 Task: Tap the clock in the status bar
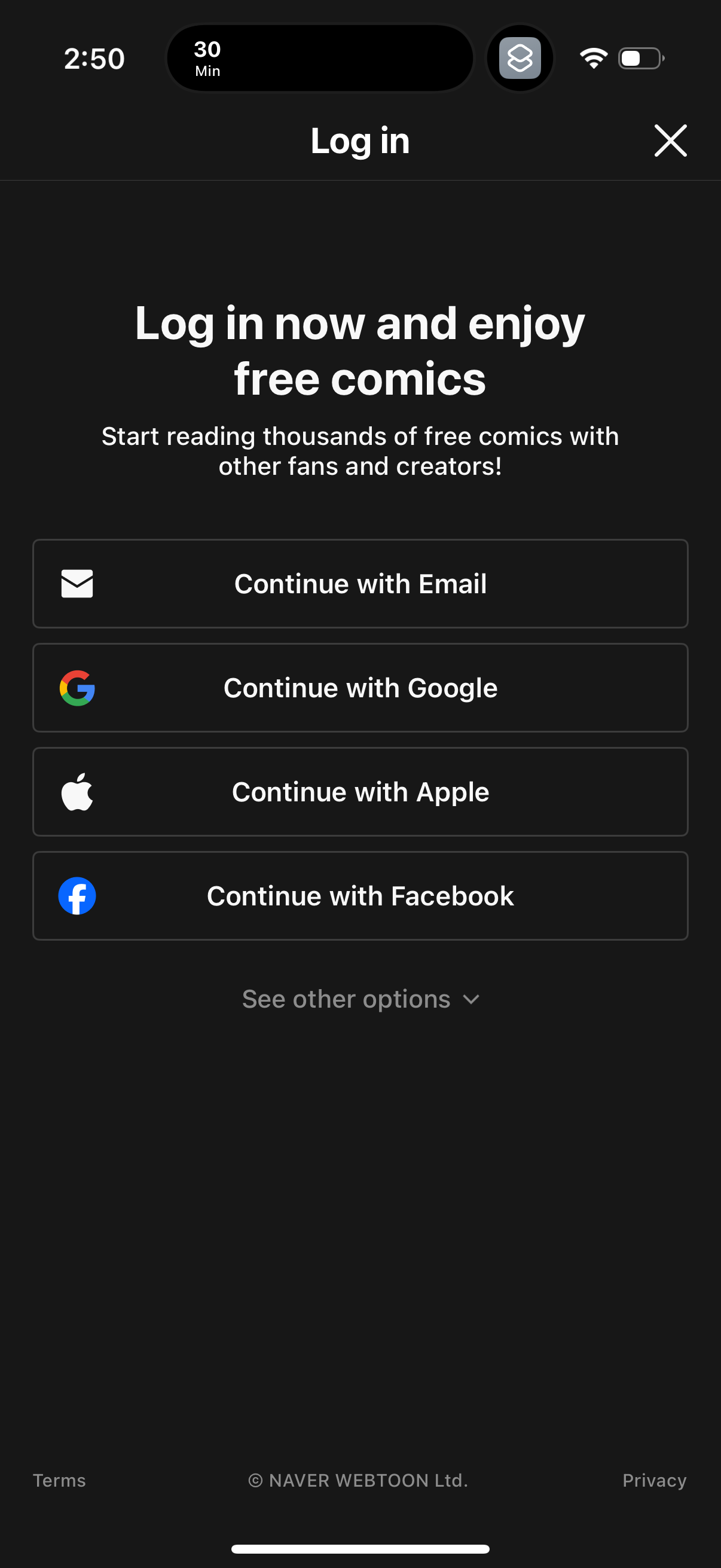click(x=94, y=58)
